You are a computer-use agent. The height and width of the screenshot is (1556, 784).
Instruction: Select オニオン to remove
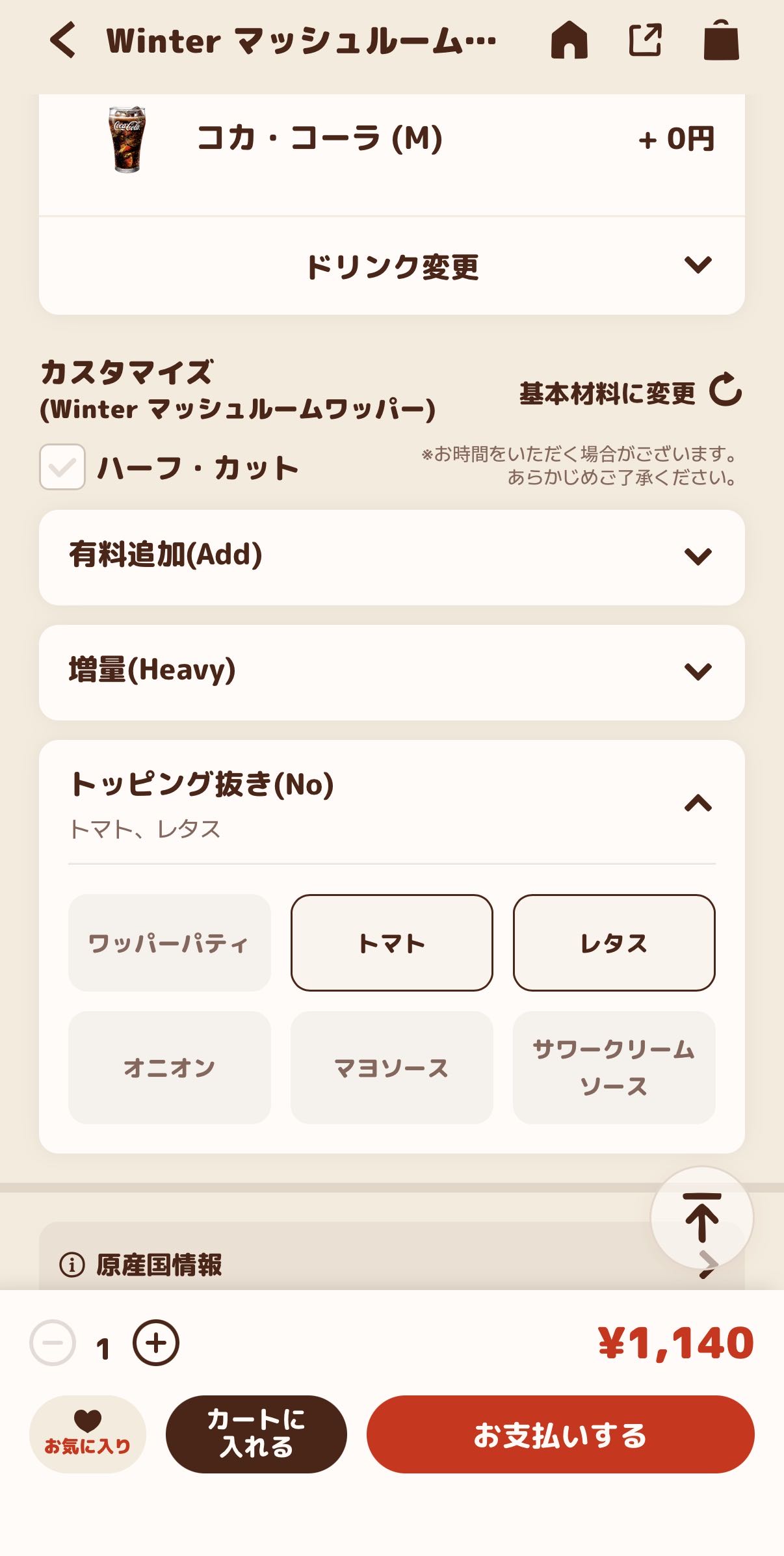pos(169,1067)
